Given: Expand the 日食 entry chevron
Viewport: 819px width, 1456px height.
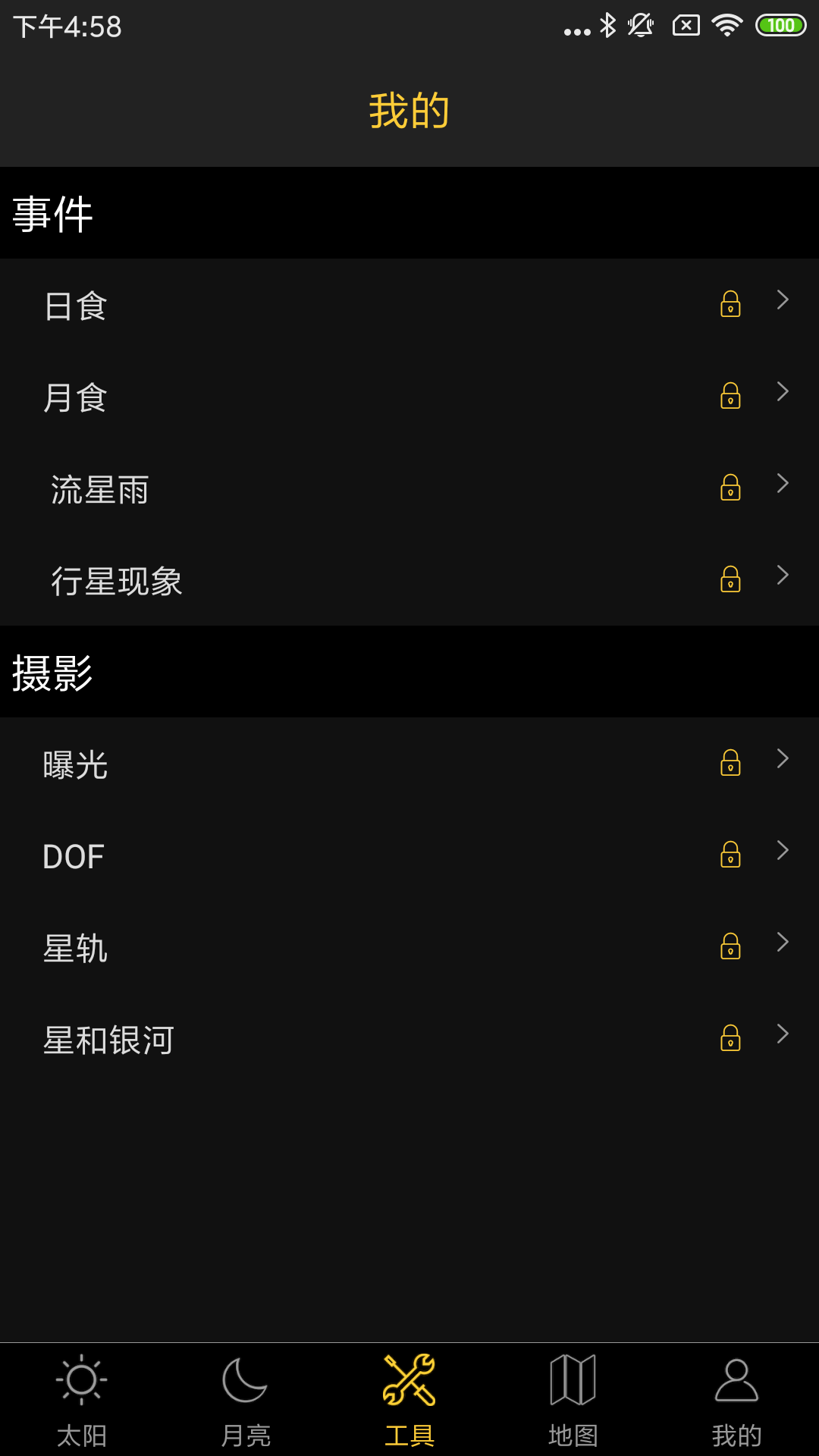Looking at the screenshot, I should click(783, 302).
